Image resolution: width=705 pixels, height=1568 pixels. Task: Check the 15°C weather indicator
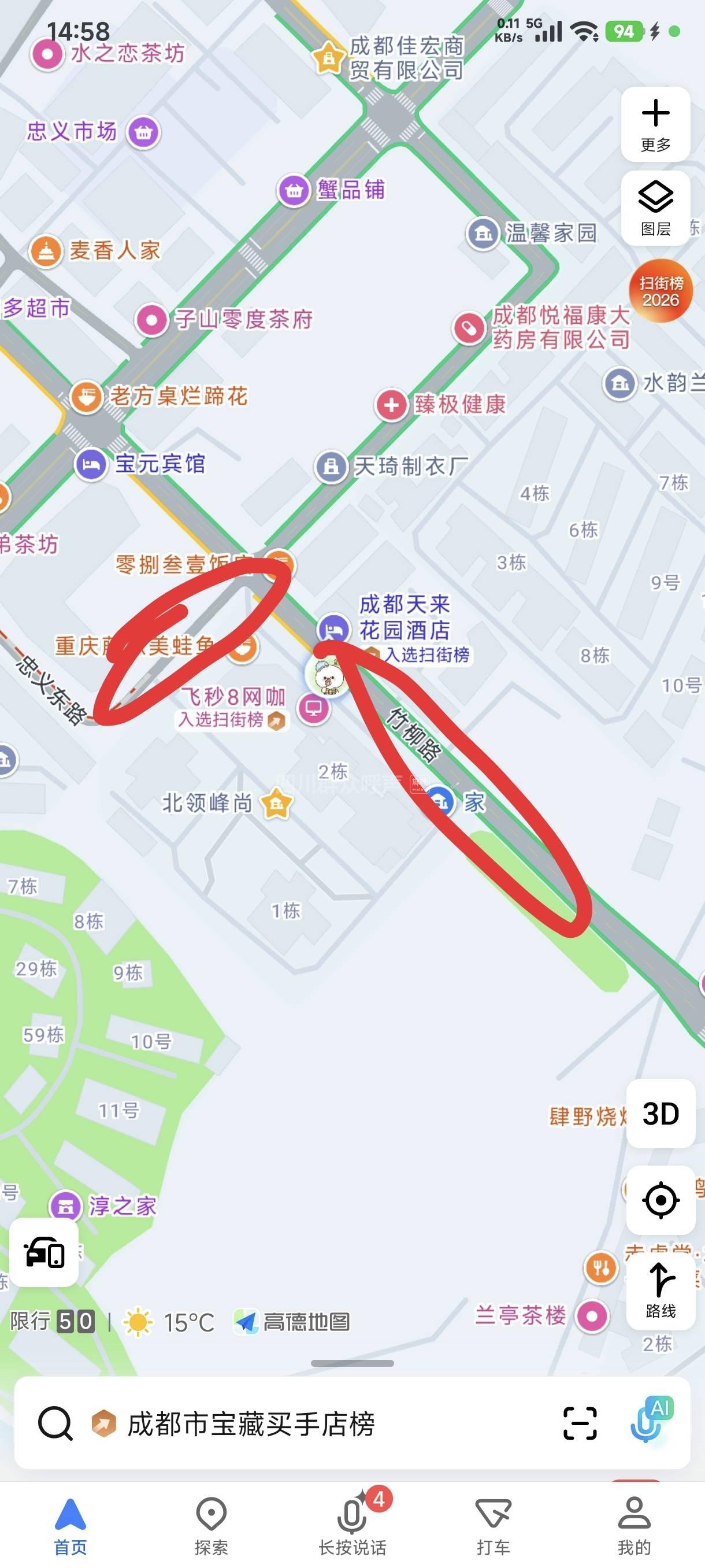click(x=170, y=1322)
